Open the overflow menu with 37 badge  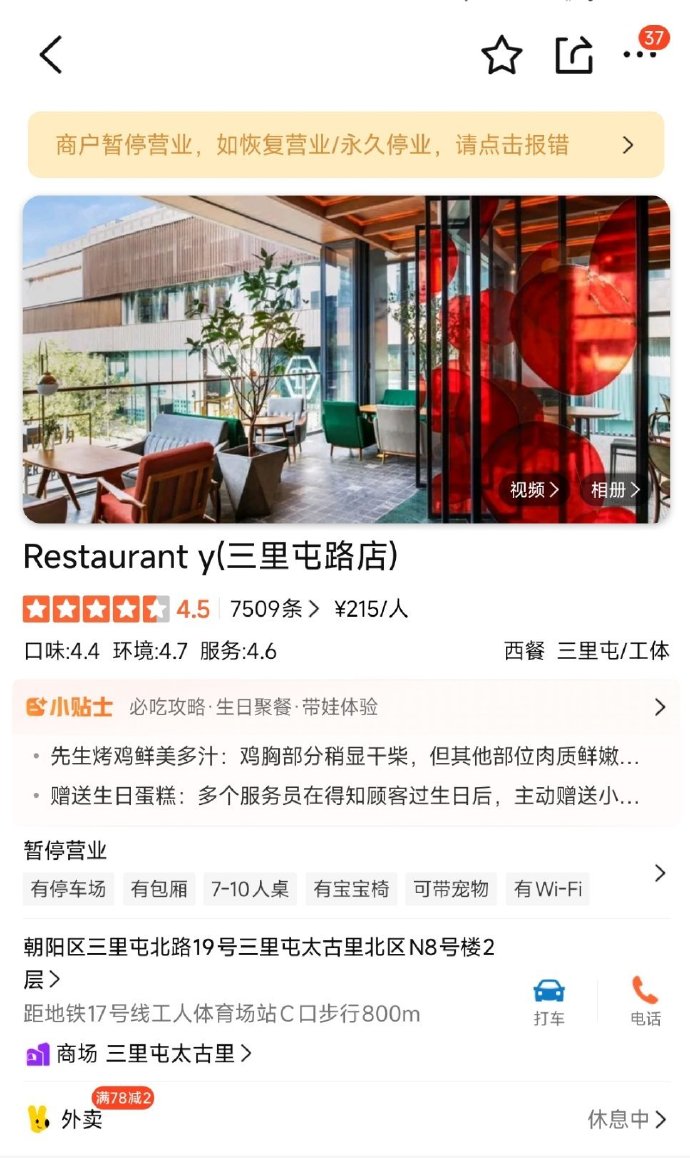640,55
